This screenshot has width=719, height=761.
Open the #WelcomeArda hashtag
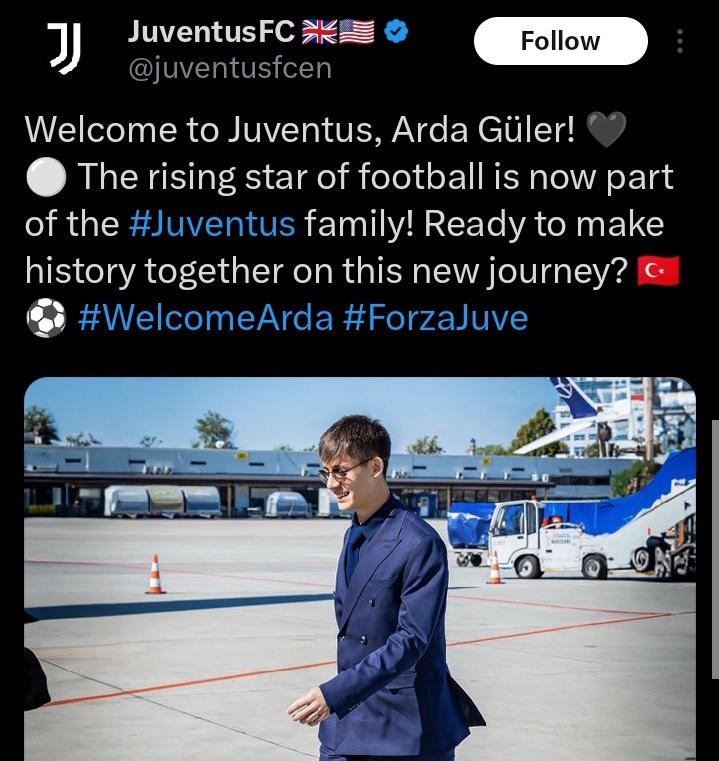[205, 318]
